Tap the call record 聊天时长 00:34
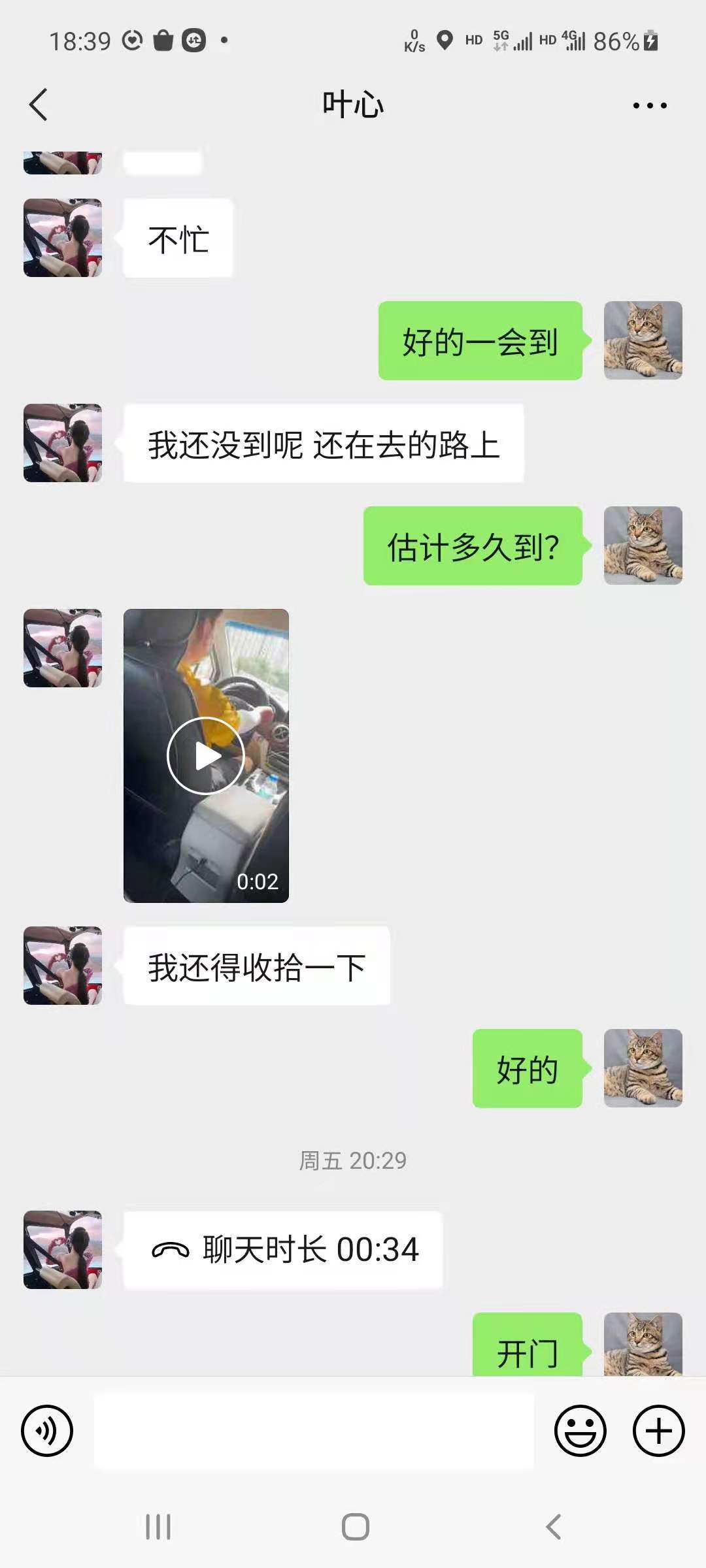The width and height of the screenshot is (706, 1568). 283,1249
